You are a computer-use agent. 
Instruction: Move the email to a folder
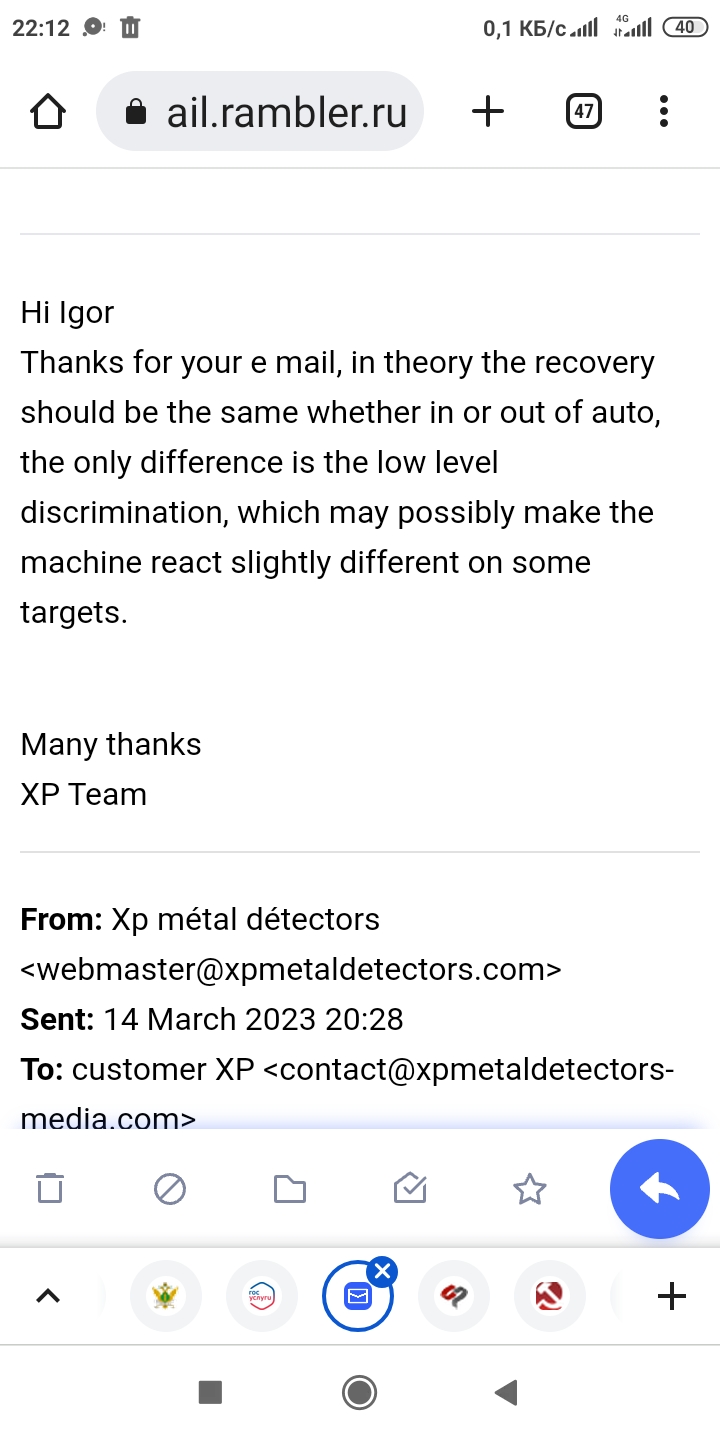290,1189
